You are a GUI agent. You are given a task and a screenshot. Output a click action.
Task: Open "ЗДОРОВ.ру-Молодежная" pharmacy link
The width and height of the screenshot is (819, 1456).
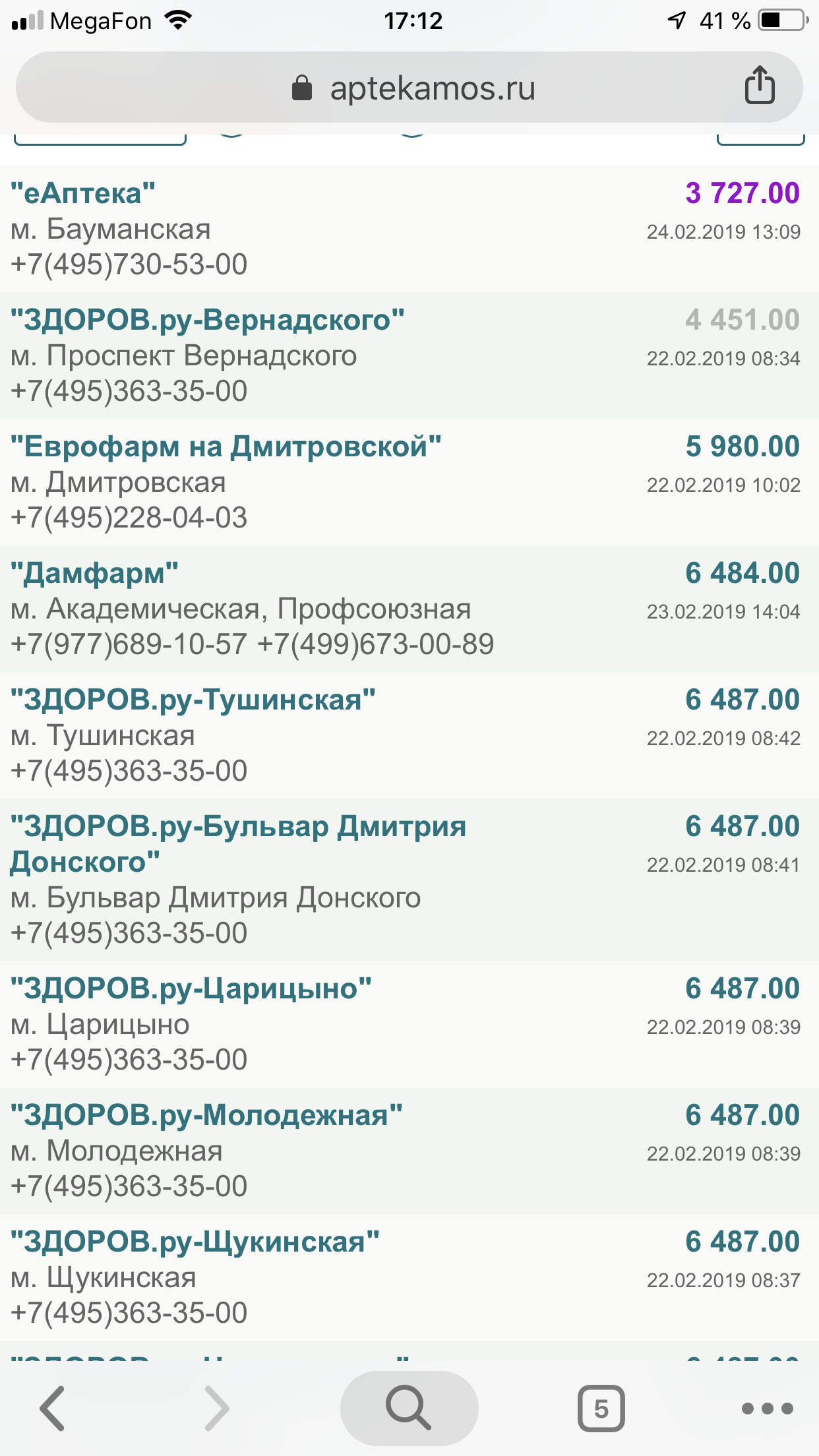click(206, 1115)
